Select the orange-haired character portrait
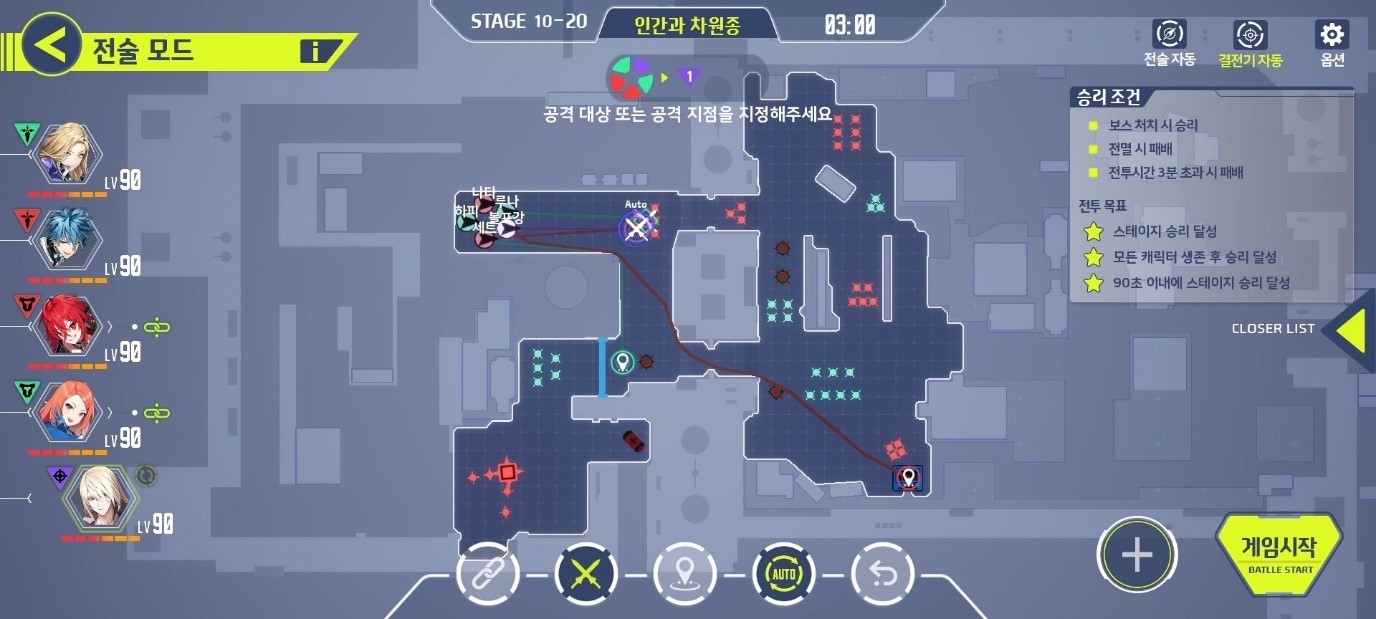 click(x=66, y=411)
